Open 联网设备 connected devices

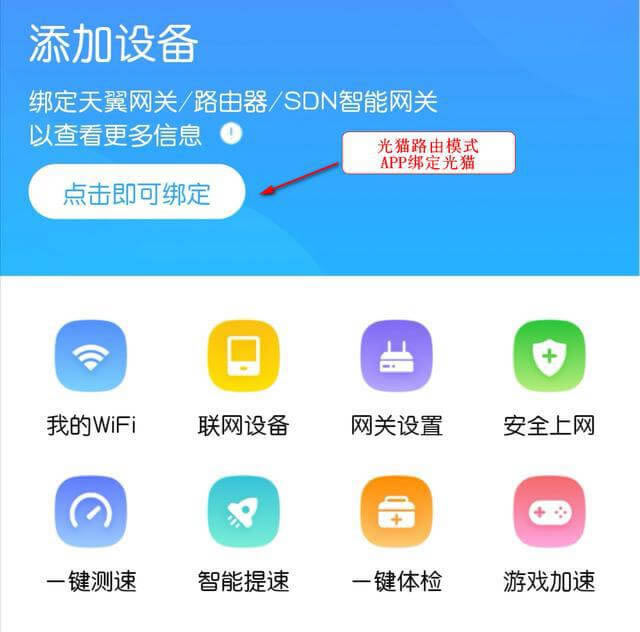pos(243,356)
